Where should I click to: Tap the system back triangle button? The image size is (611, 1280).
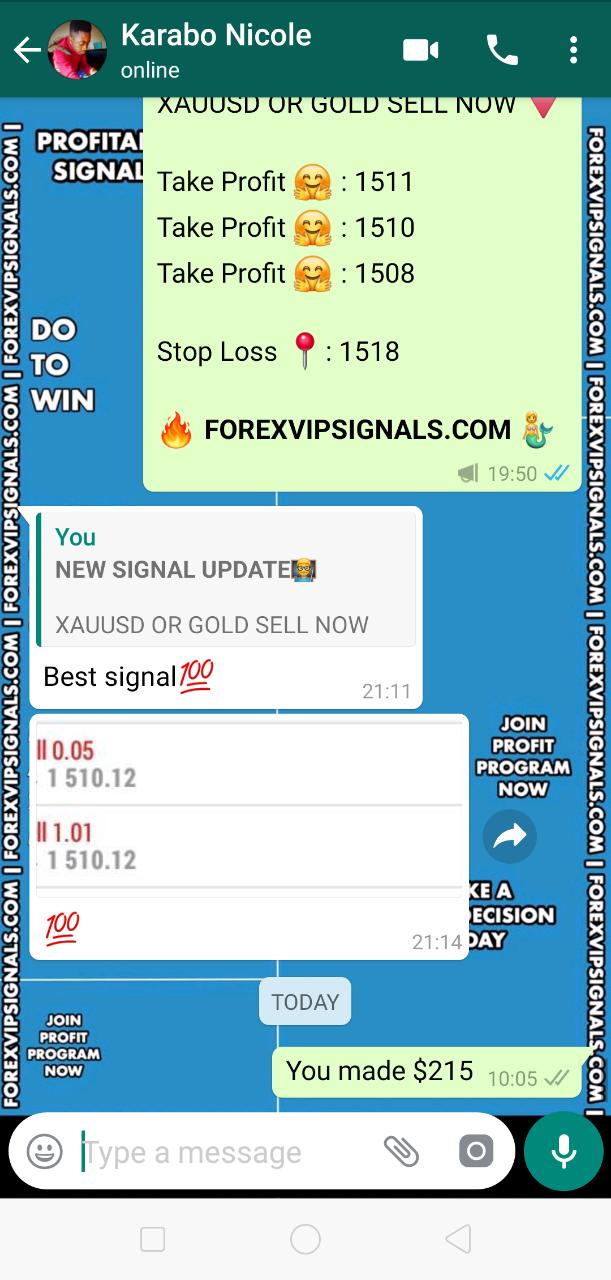click(457, 1240)
